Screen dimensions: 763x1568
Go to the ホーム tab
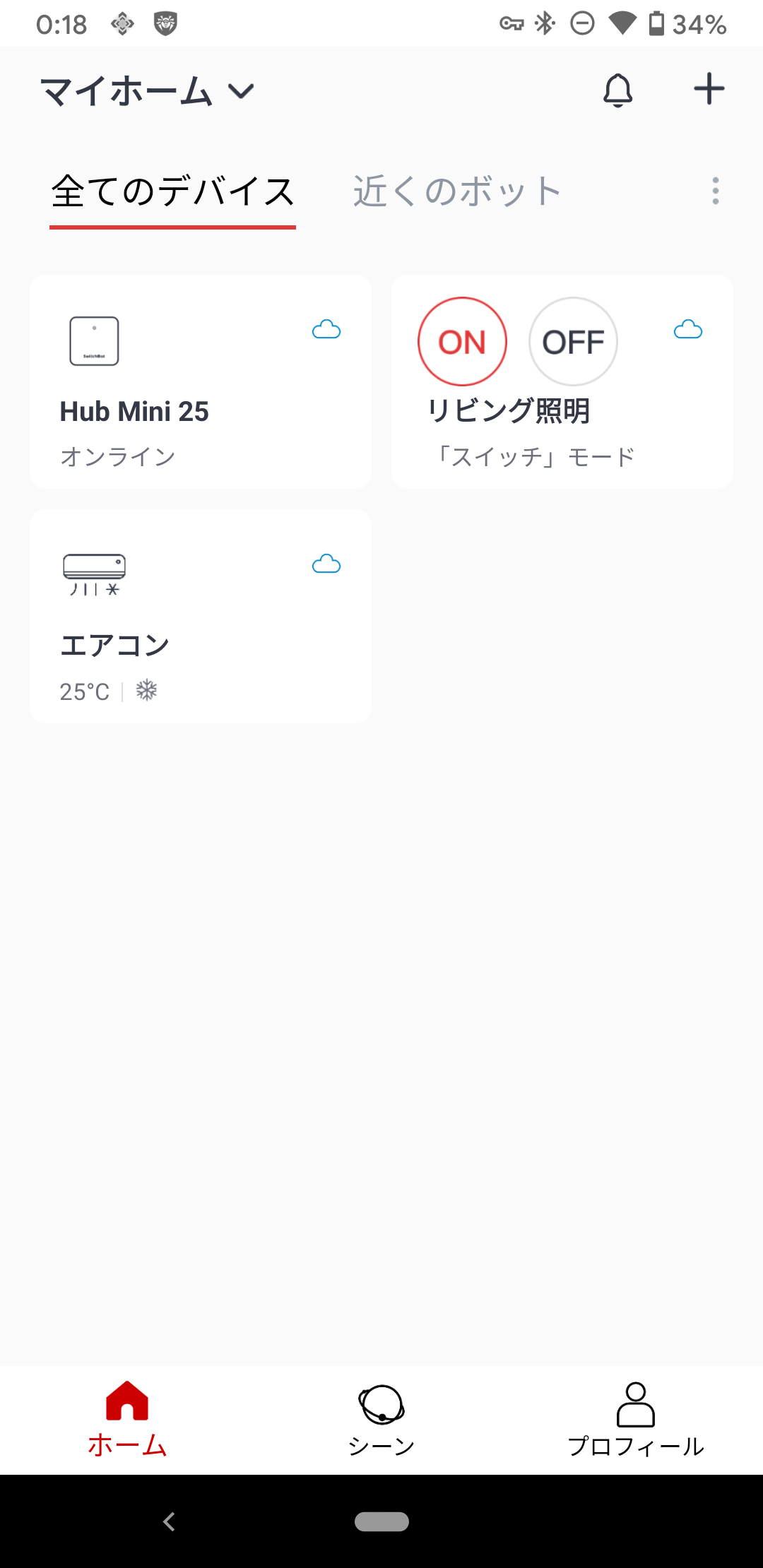coord(127,1420)
